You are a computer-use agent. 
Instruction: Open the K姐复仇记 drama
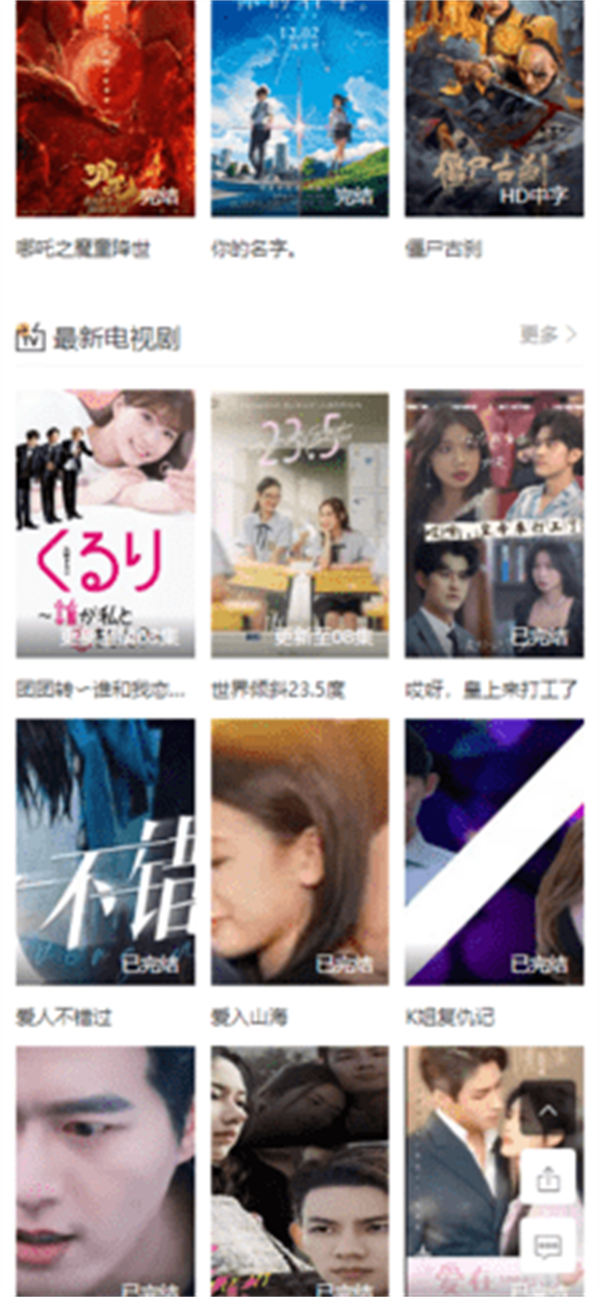pyautogui.click(x=494, y=852)
